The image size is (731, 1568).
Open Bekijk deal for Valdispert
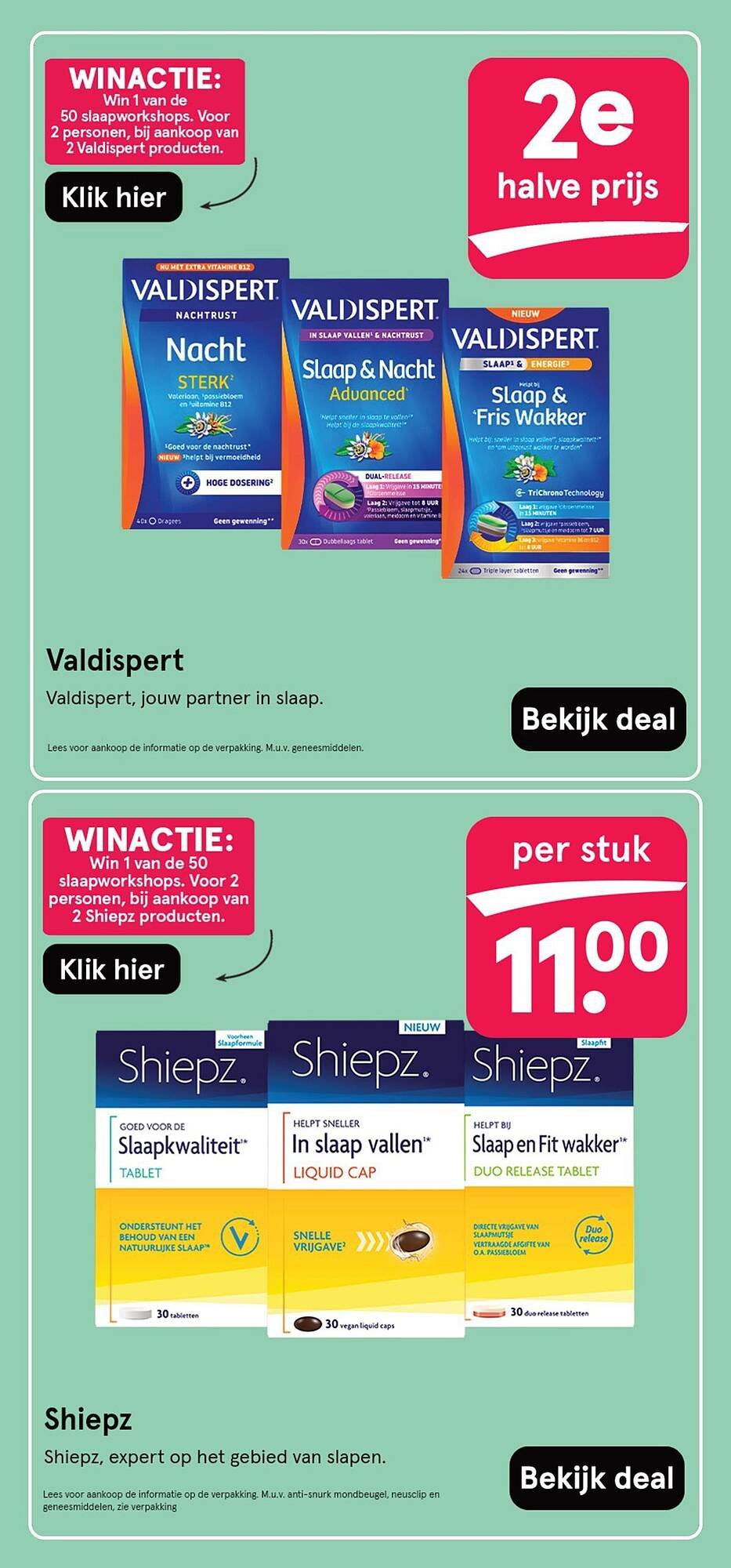pyautogui.click(x=599, y=719)
